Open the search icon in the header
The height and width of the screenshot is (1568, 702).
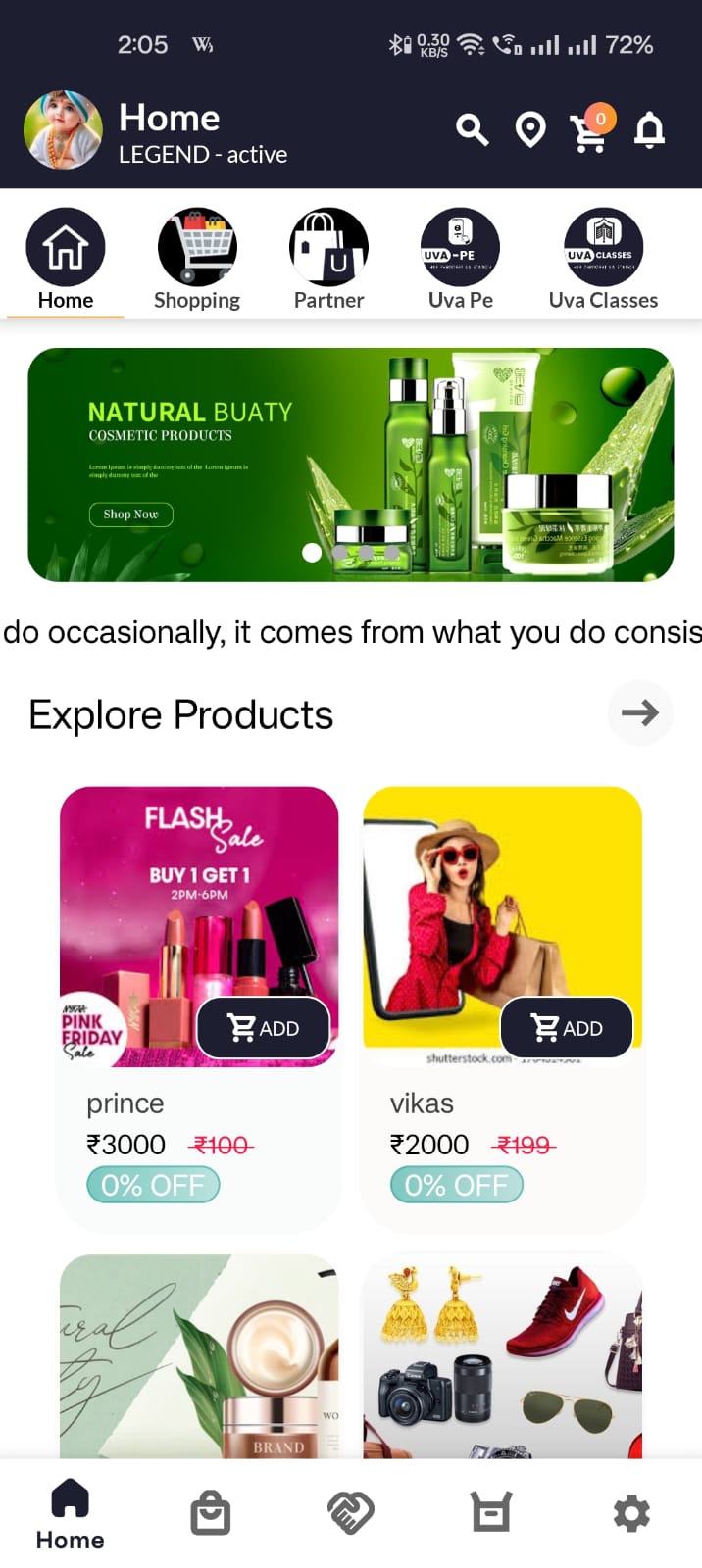[x=473, y=129]
